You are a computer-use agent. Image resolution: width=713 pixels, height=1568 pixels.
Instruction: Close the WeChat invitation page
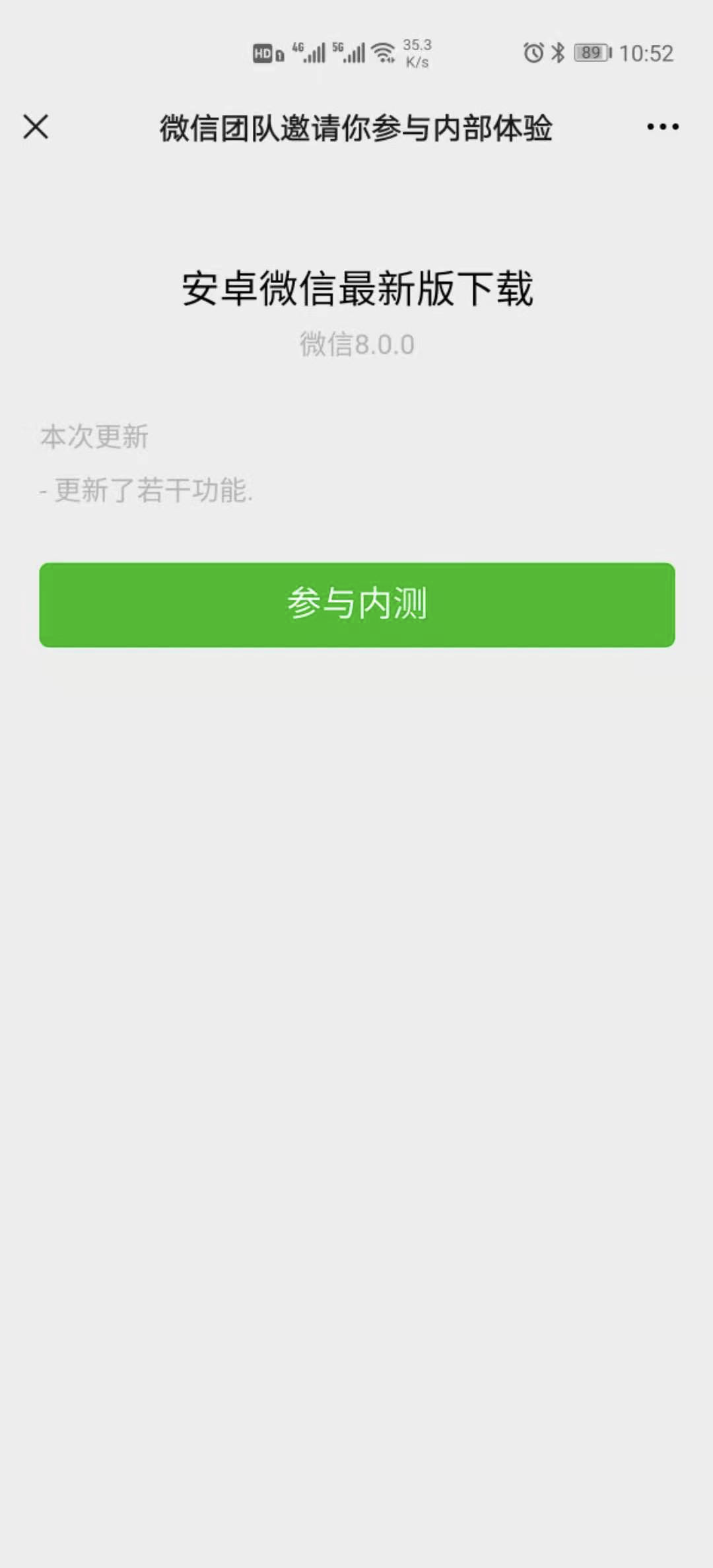pyautogui.click(x=36, y=127)
